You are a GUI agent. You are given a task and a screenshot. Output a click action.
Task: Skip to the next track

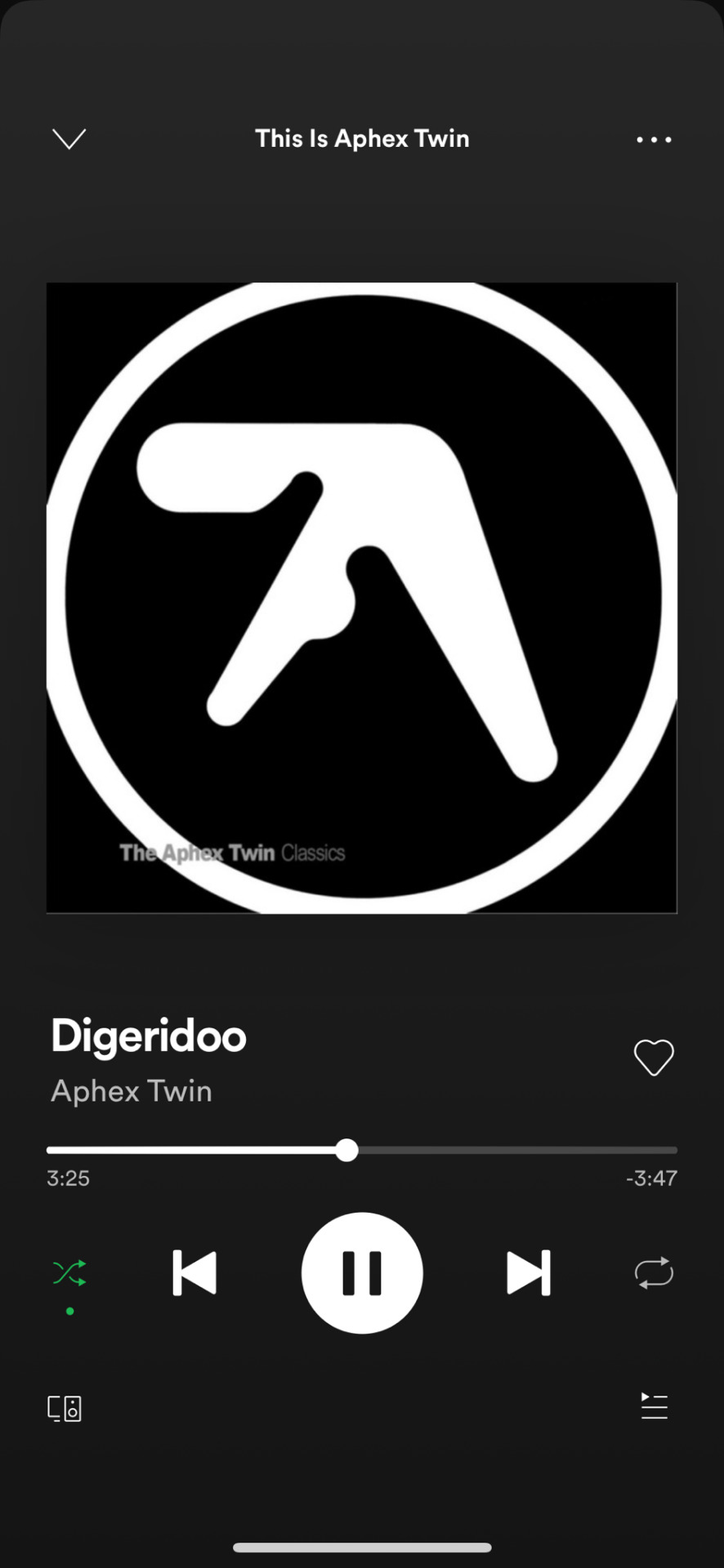[529, 1273]
